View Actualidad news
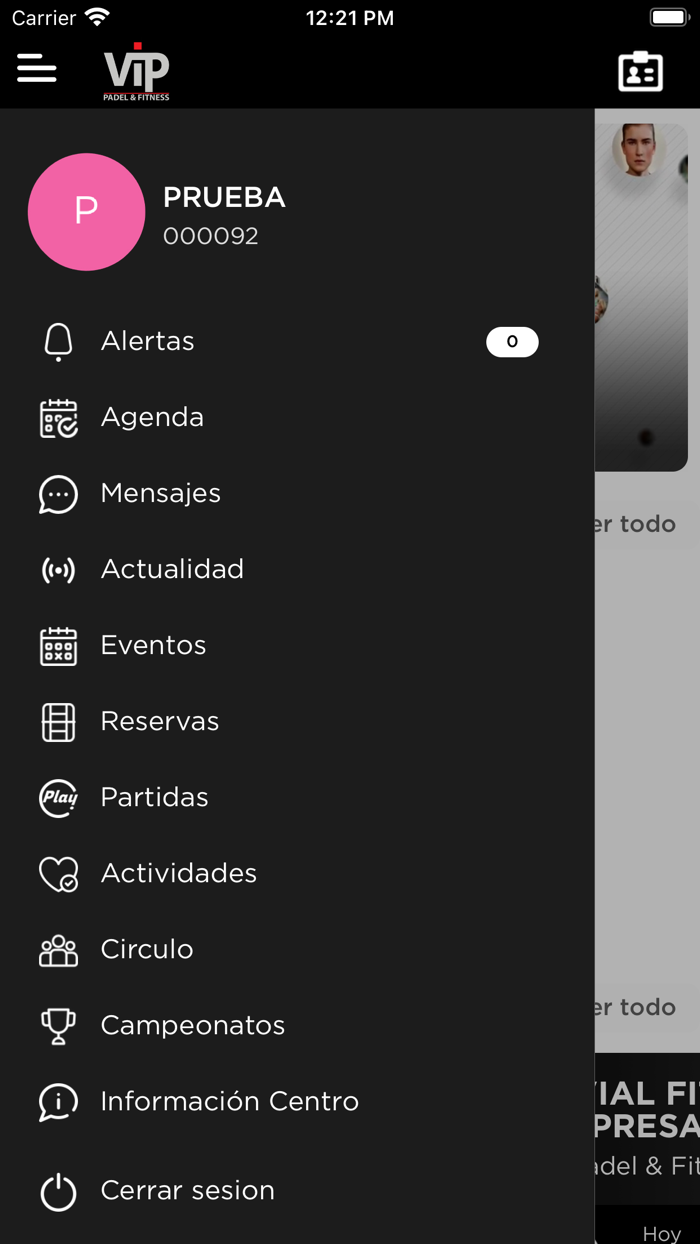The height and width of the screenshot is (1244, 700). tap(172, 569)
